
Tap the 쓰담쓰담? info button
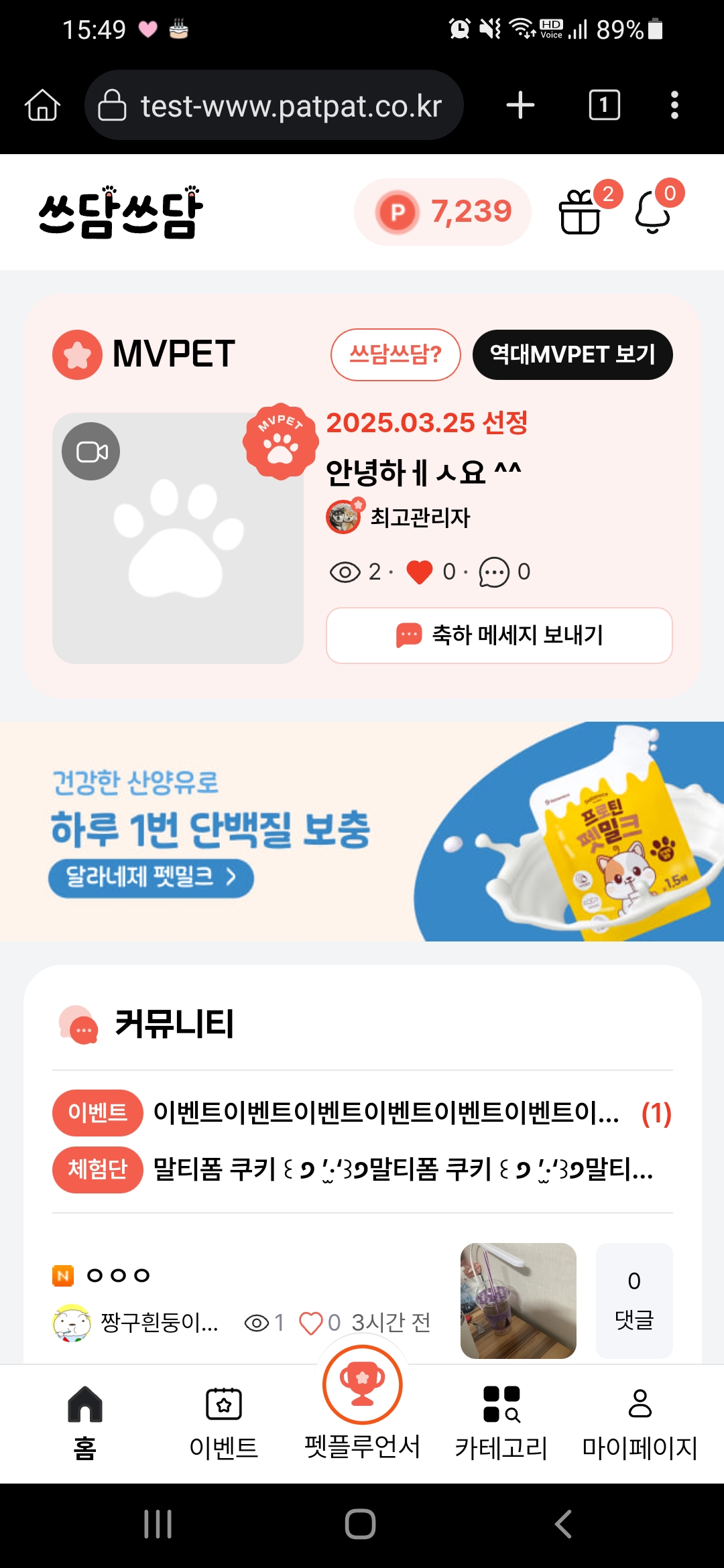pyautogui.click(x=396, y=354)
